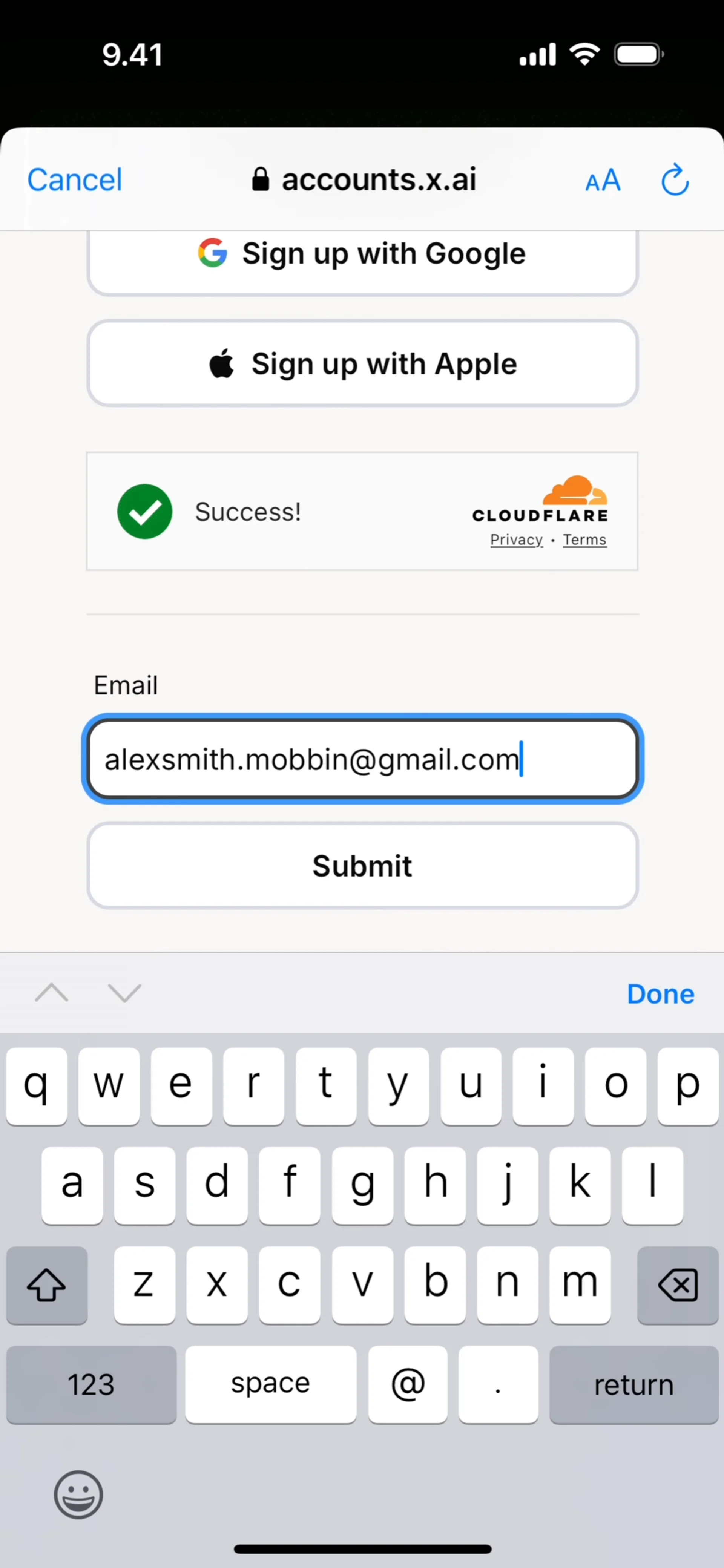Open Cloudflare Privacy link

point(516,540)
